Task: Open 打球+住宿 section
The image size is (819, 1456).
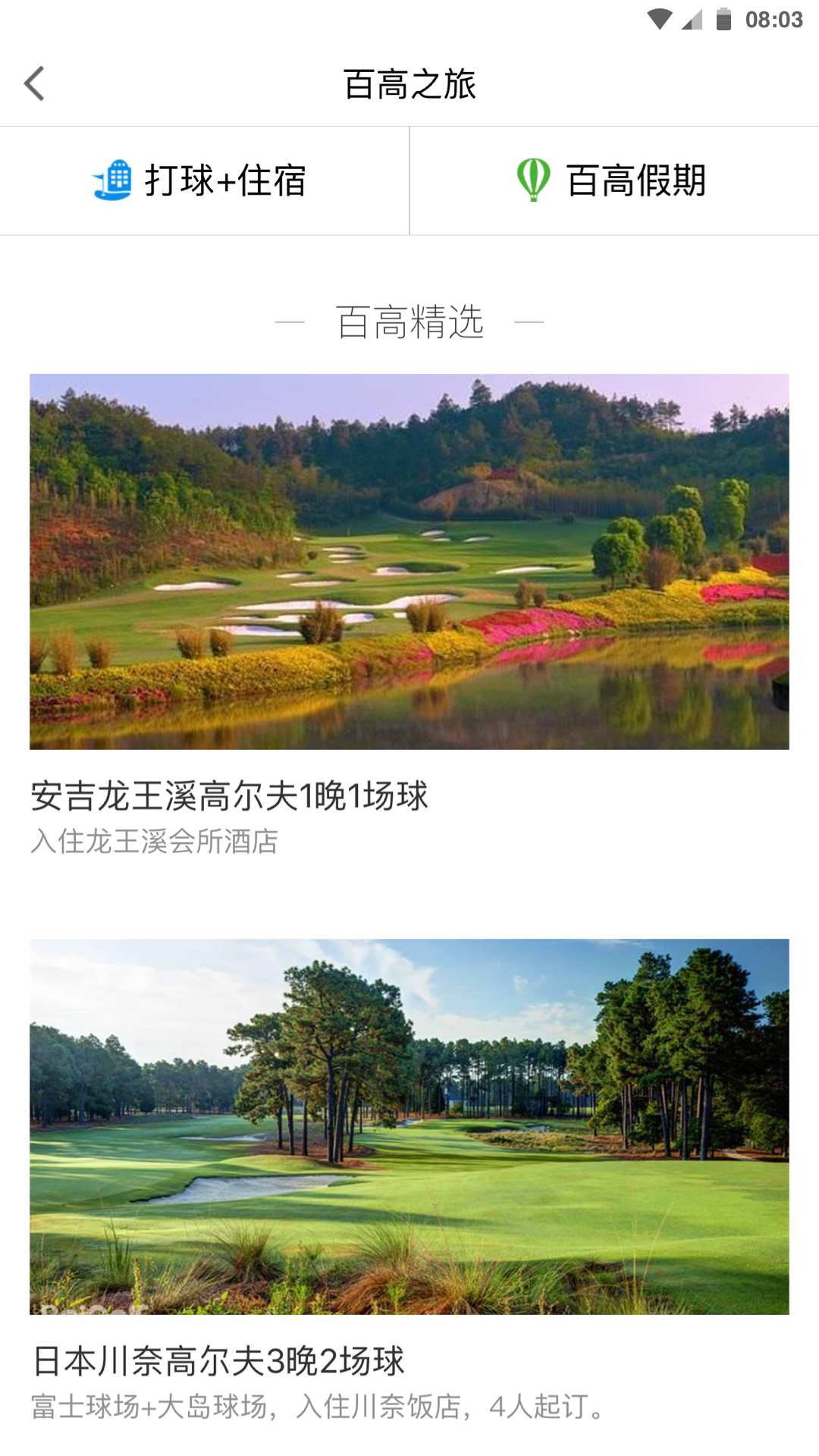Action: [204, 180]
